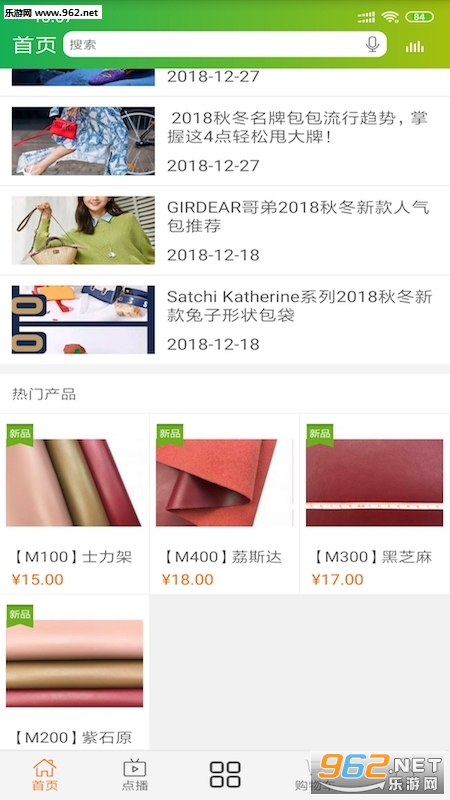
Task: Tap the microphone icon for voice search
Action: pos(372,44)
